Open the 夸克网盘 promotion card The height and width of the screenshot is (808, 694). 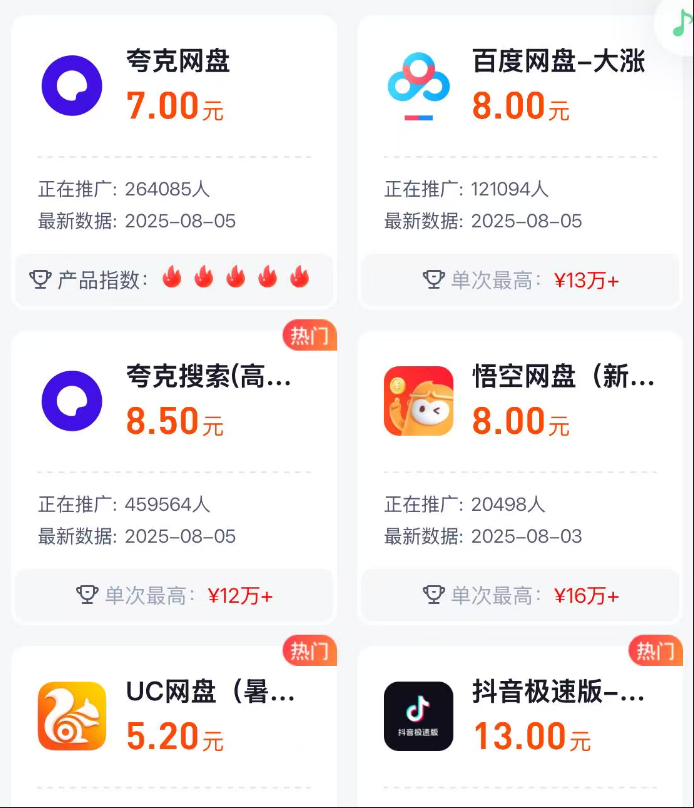coord(174,160)
